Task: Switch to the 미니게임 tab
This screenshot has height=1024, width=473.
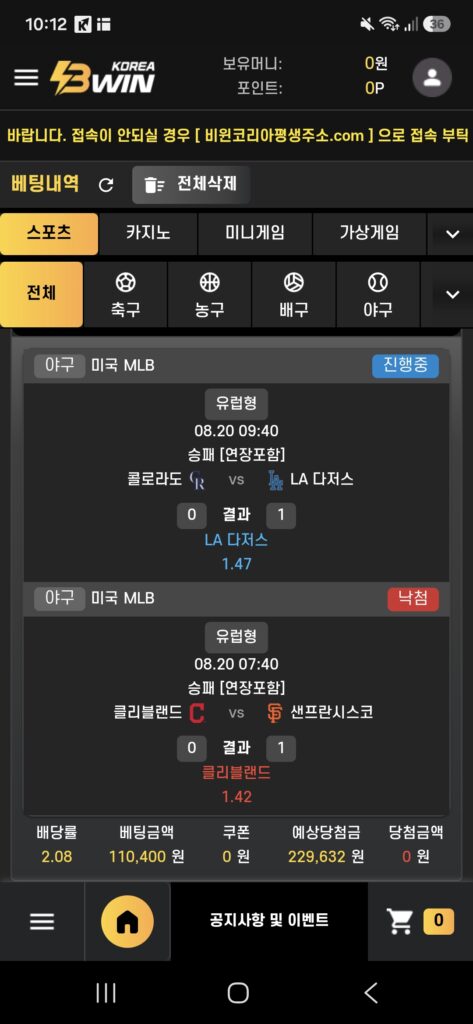Action: [255, 233]
